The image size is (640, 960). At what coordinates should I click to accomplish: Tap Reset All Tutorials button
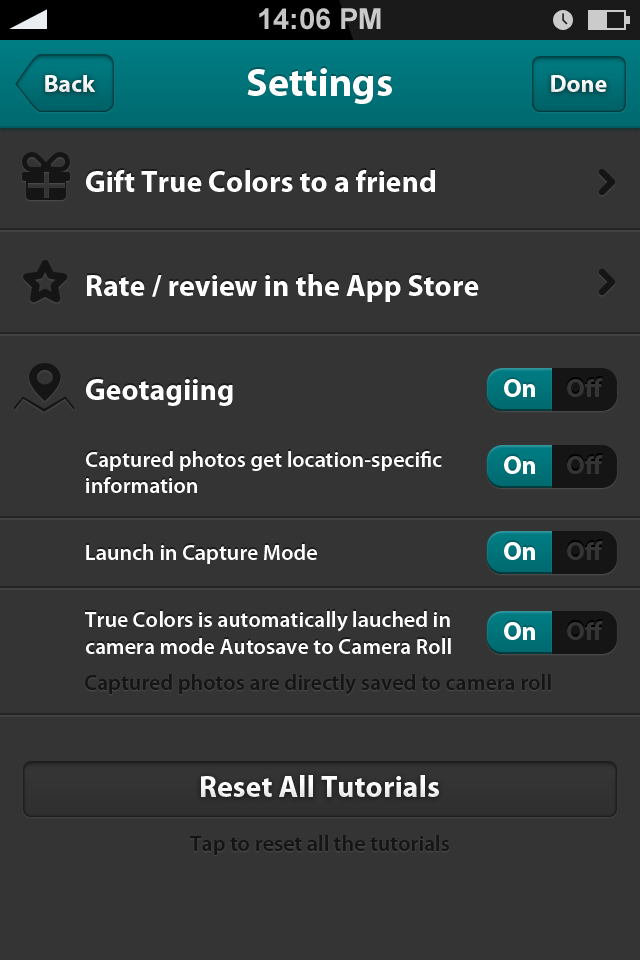click(320, 788)
